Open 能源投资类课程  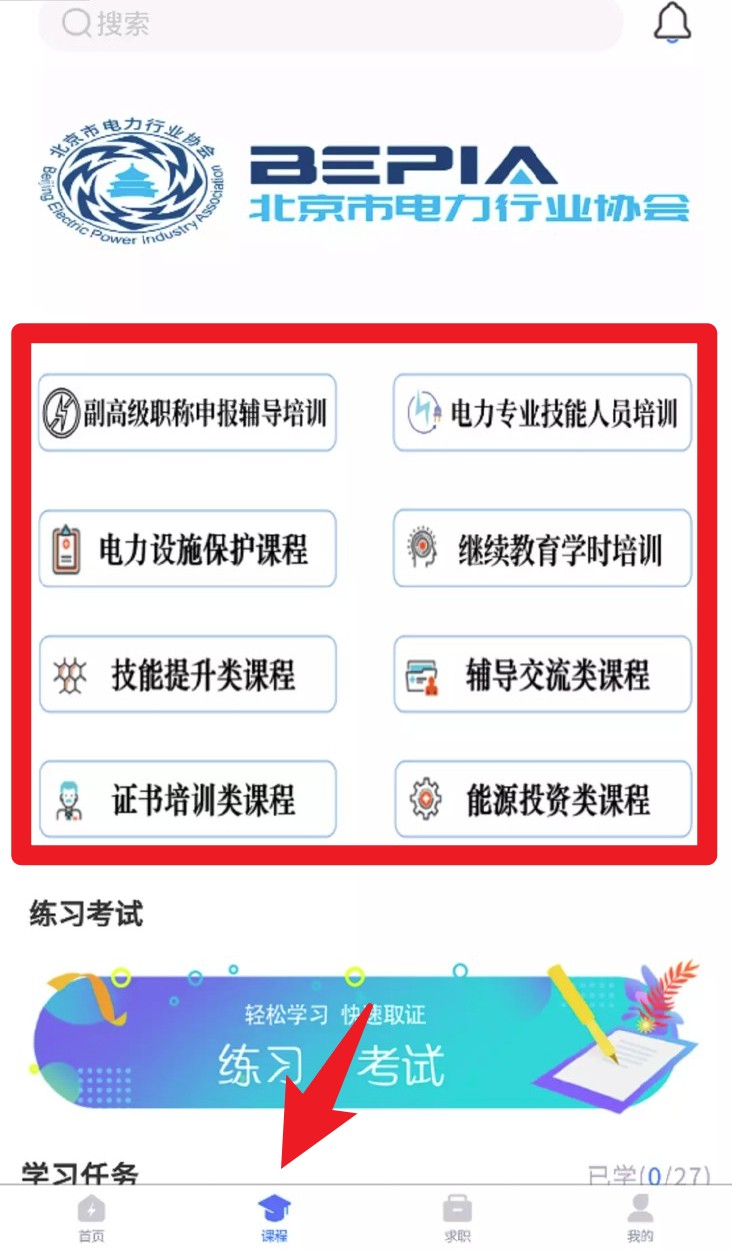542,800
